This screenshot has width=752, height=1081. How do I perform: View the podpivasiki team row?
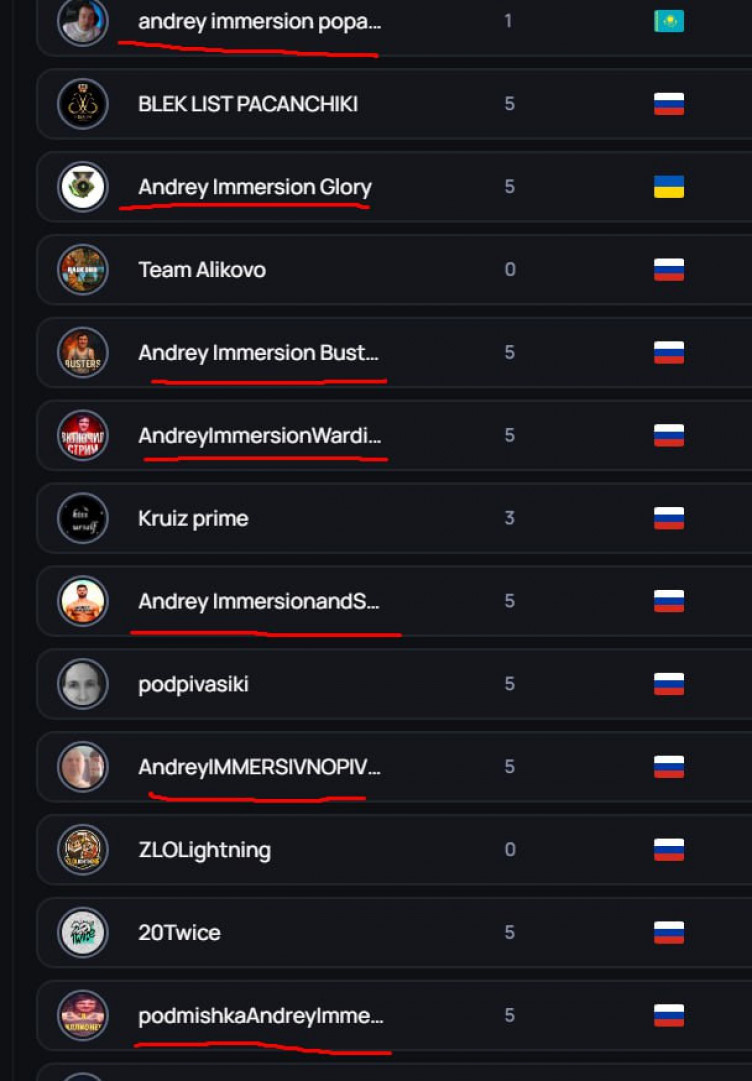pos(193,685)
